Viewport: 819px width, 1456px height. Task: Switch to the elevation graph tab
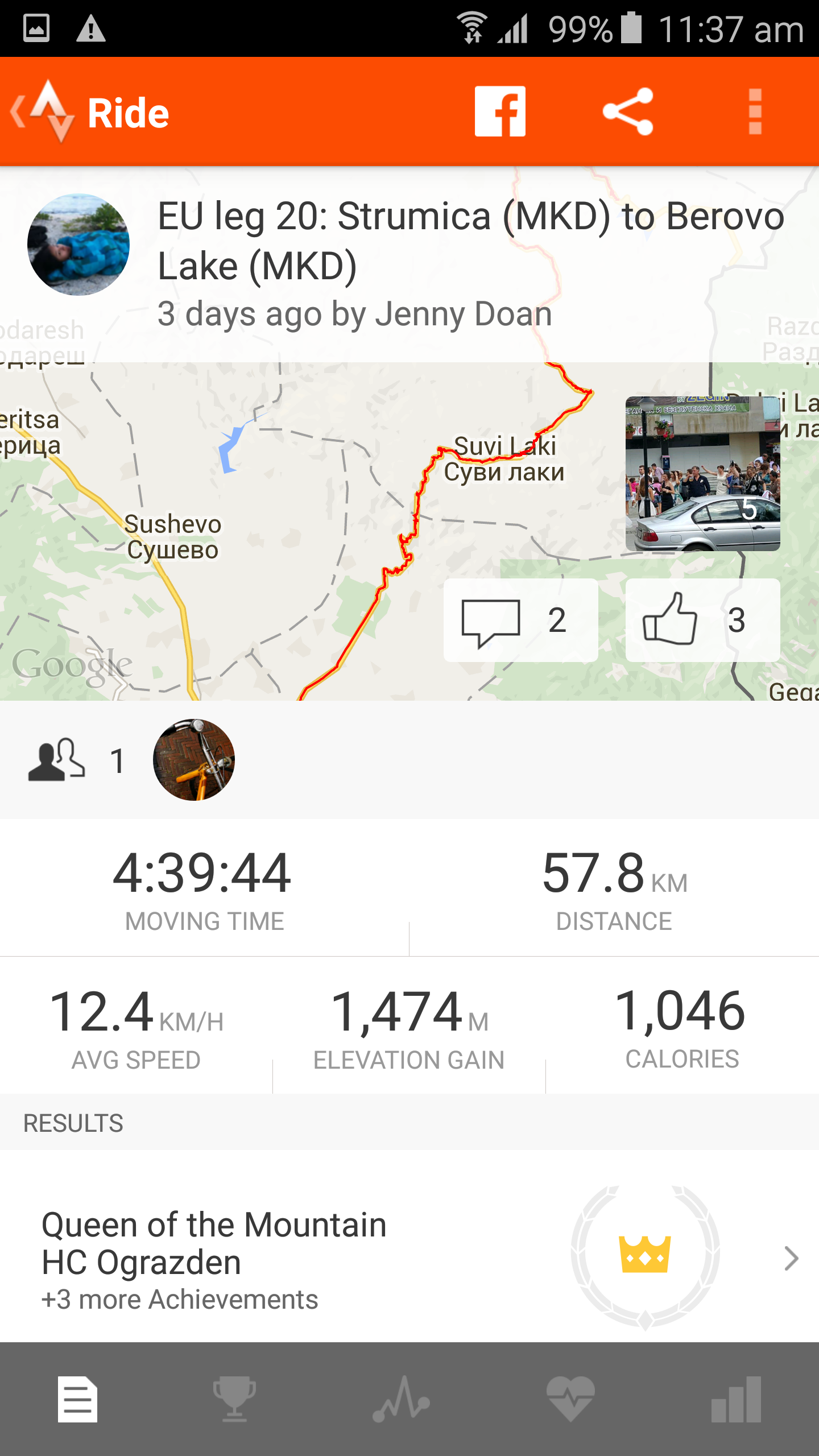pyautogui.click(x=402, y=1399)
